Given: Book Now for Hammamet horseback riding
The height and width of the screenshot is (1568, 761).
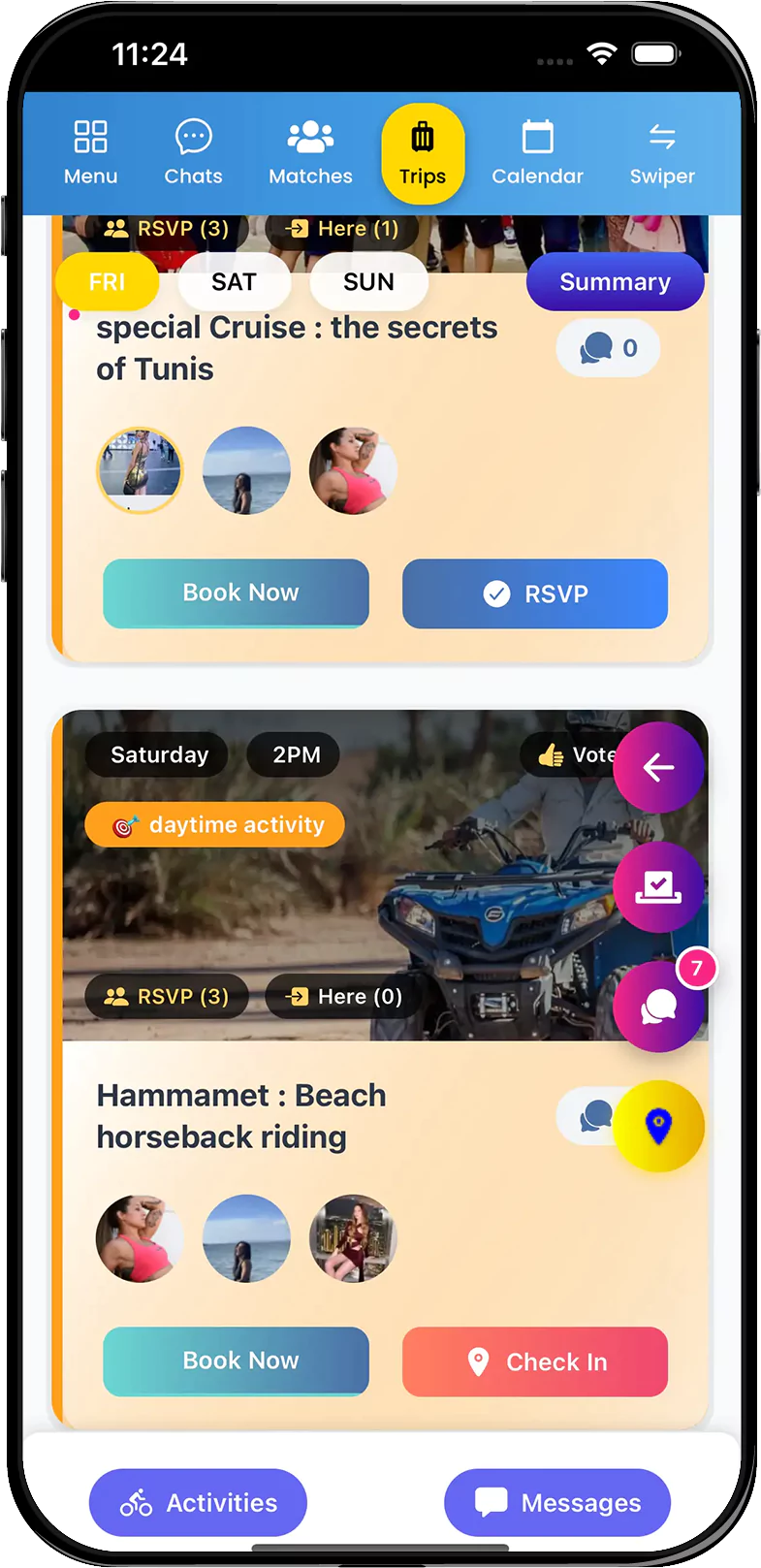Looking at the screenshot, I should pos(236,1360).
